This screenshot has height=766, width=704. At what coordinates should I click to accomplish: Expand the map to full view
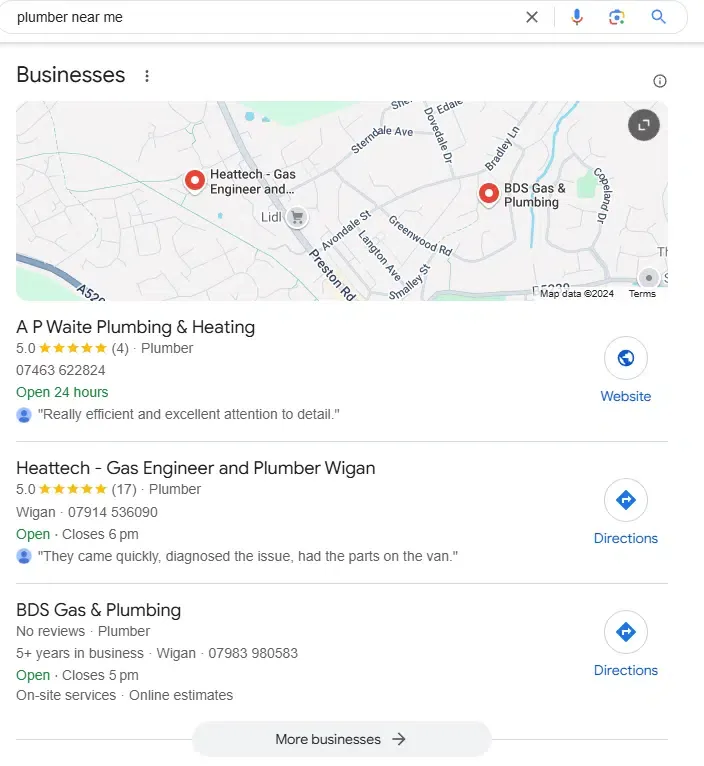tap(644, 125)
